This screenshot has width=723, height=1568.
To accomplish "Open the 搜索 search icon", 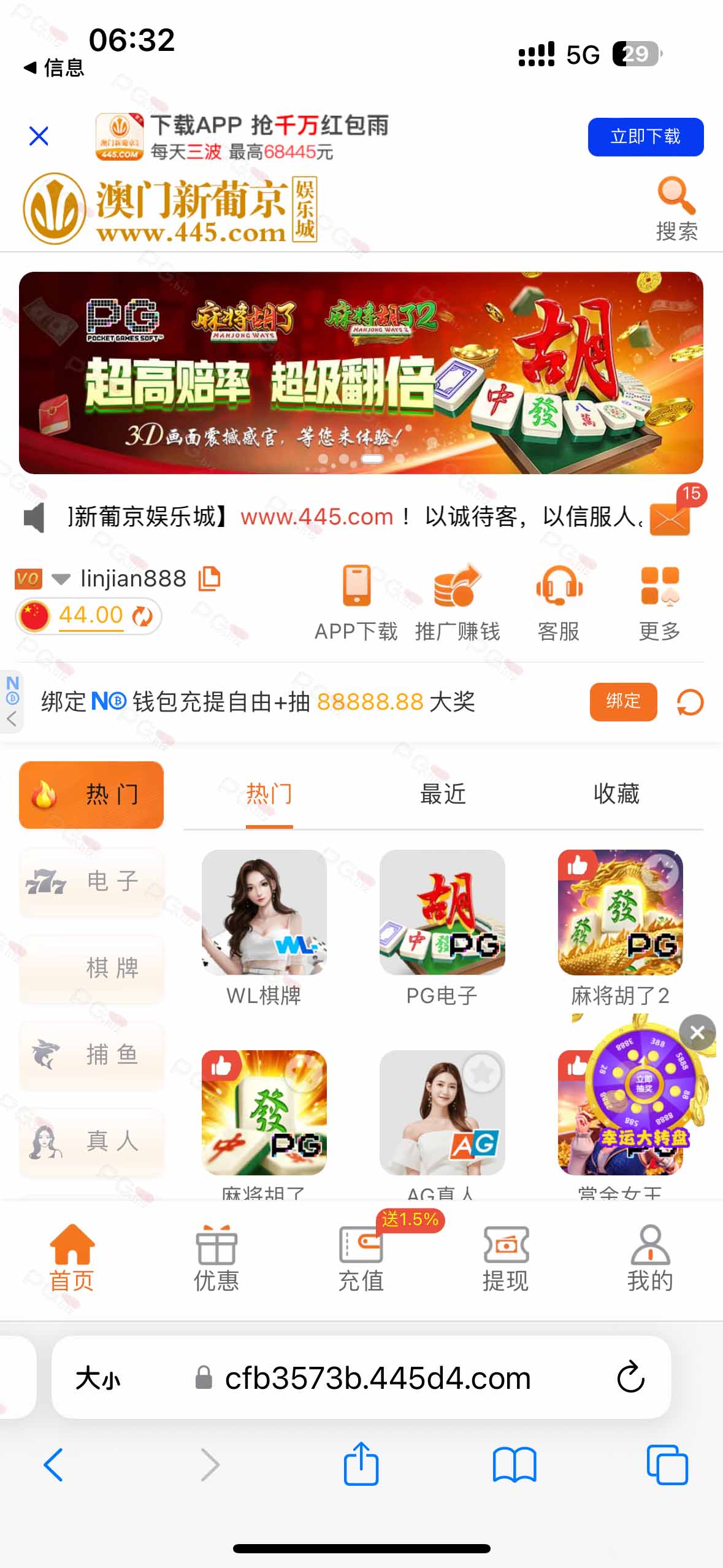I will [677, 209].
